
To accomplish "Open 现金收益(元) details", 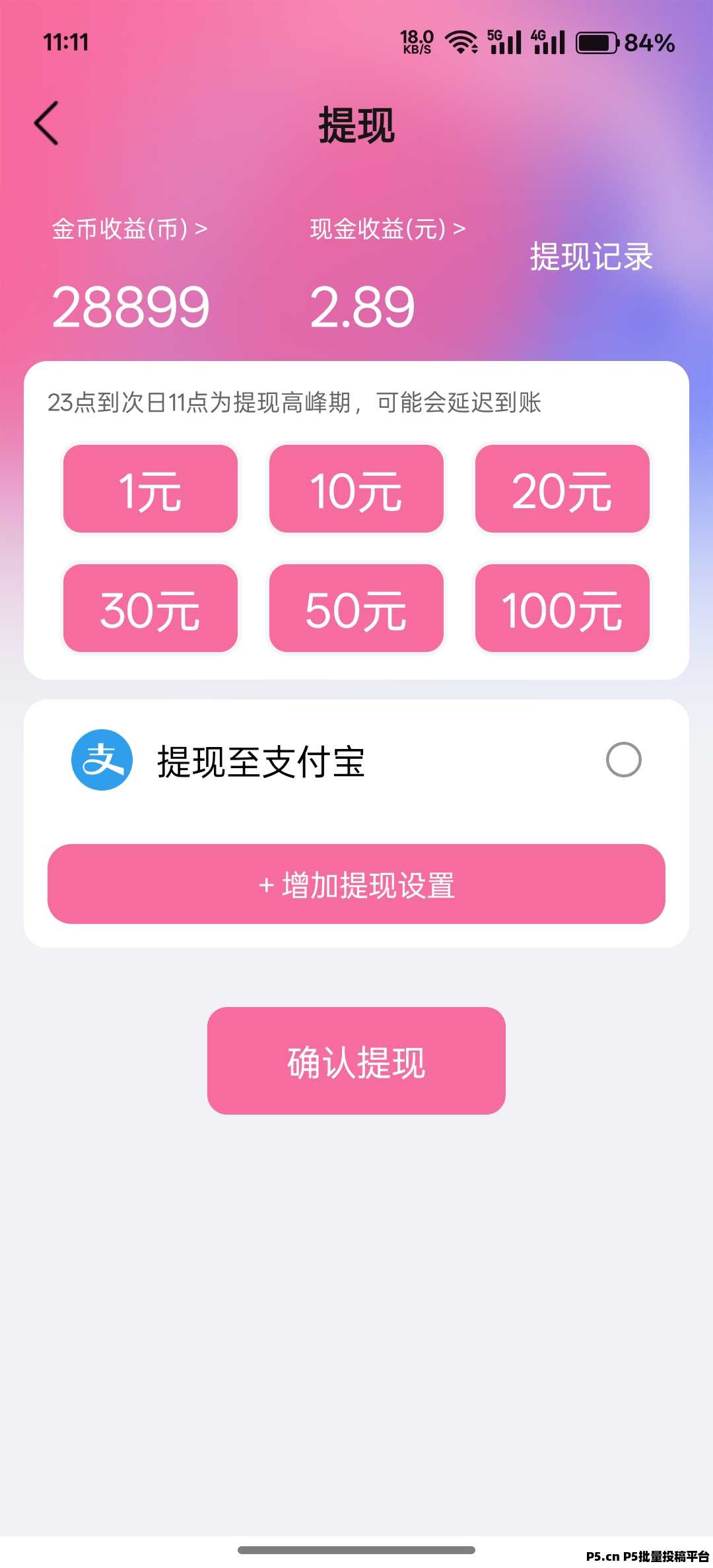I will pos(388,229).
